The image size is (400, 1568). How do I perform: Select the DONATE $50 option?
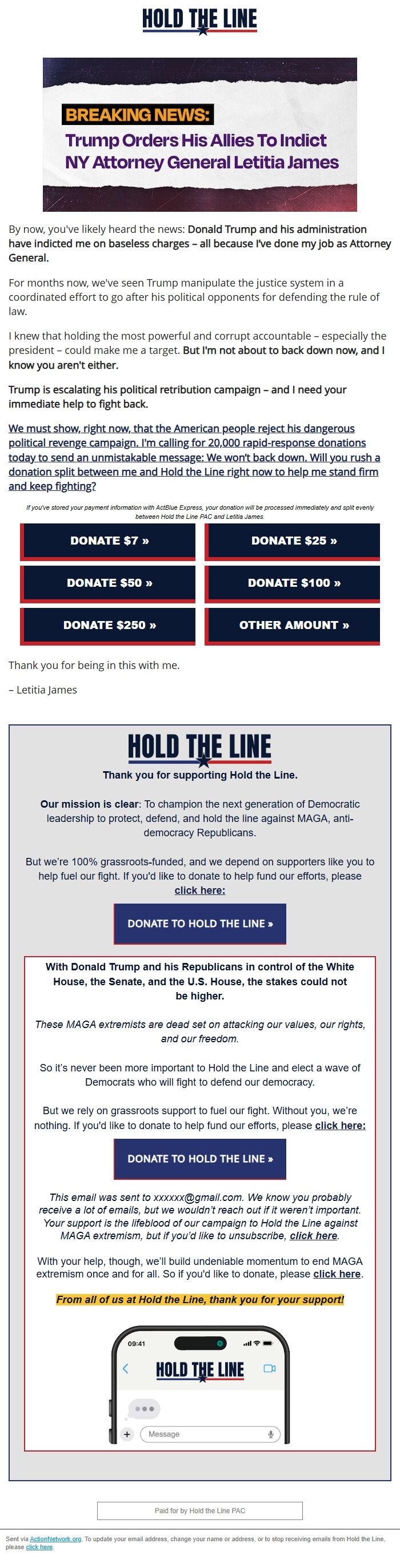(x=109, y=583)
